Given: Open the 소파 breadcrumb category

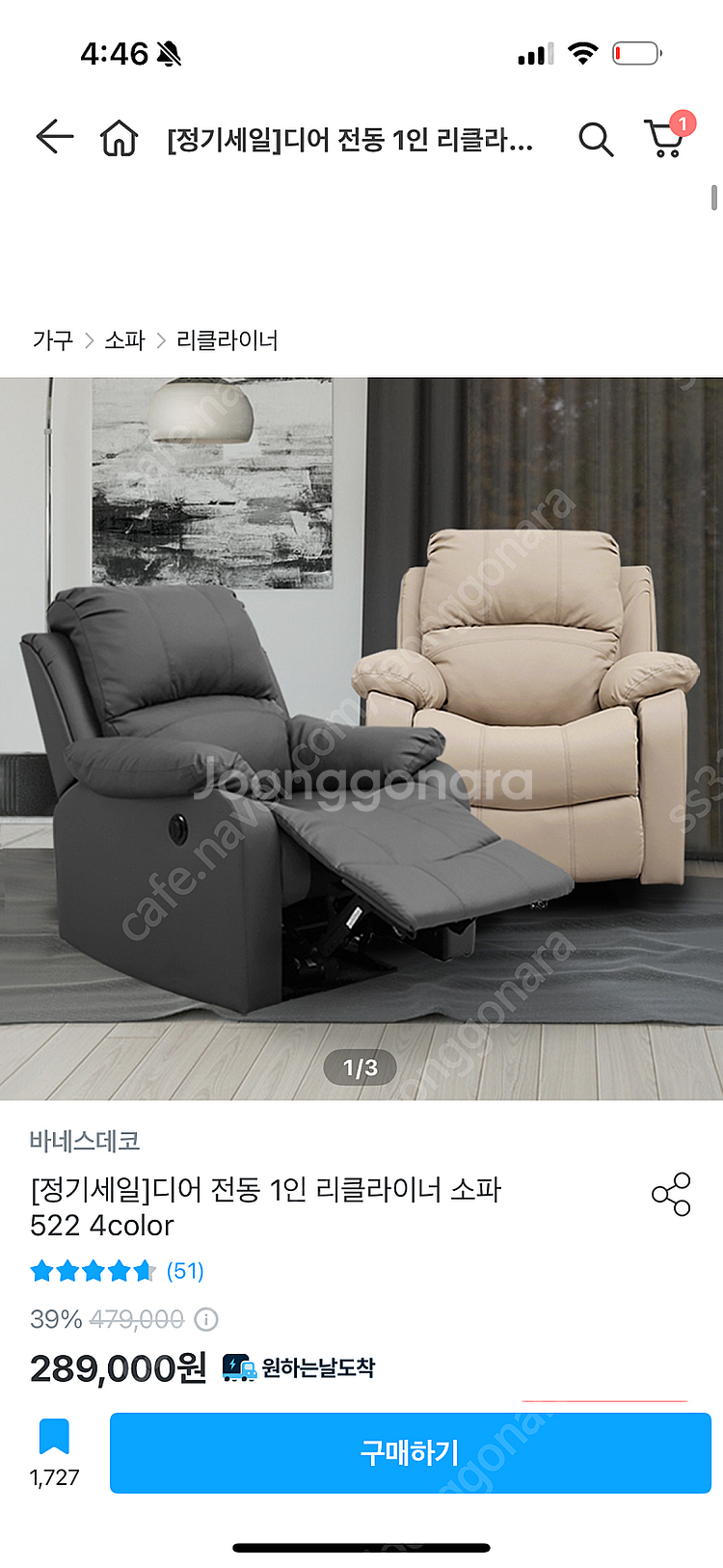Looking at the screenshot, I should (x=124, y=340).
